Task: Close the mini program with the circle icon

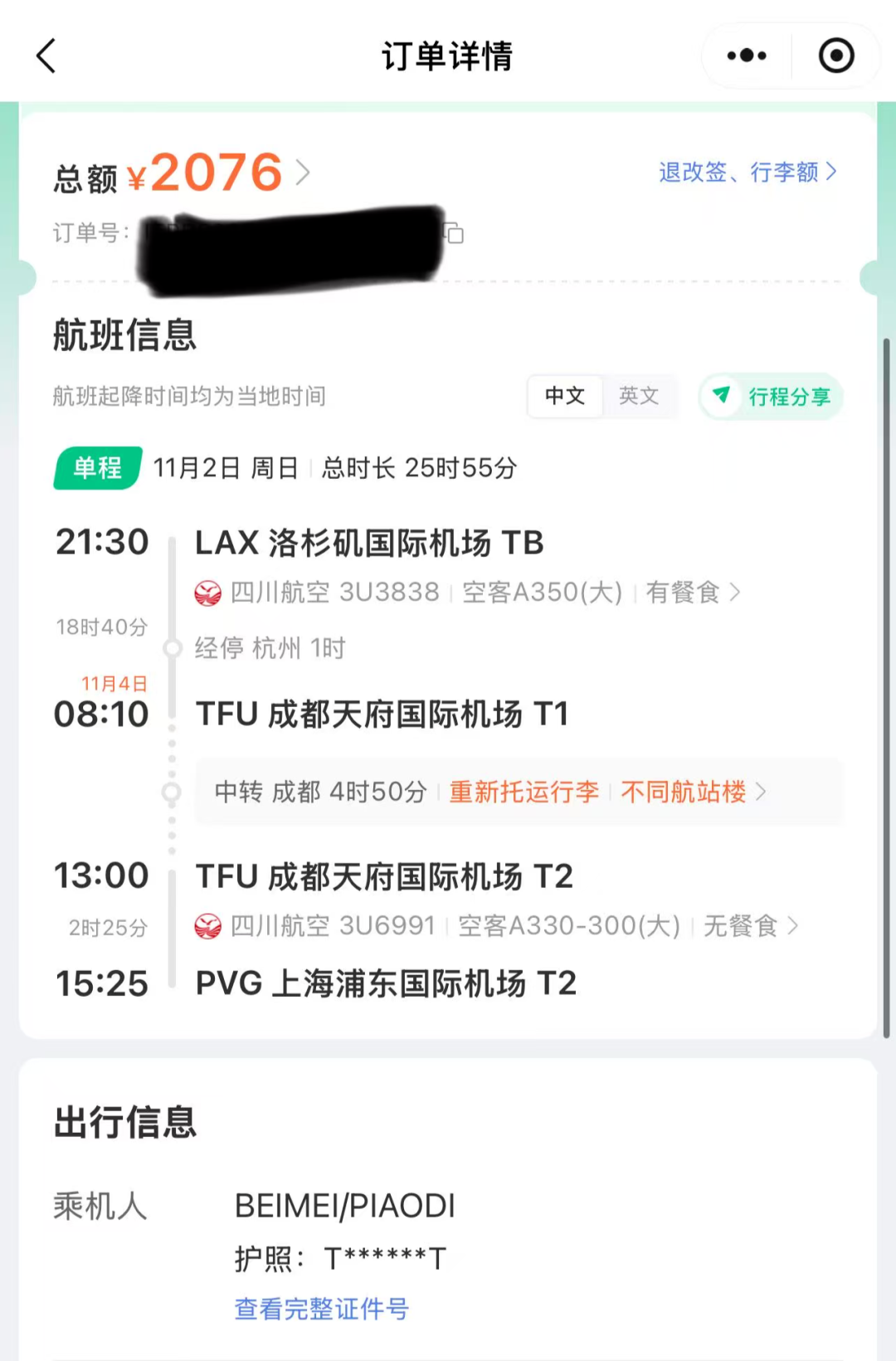Action: click(835, 56)
